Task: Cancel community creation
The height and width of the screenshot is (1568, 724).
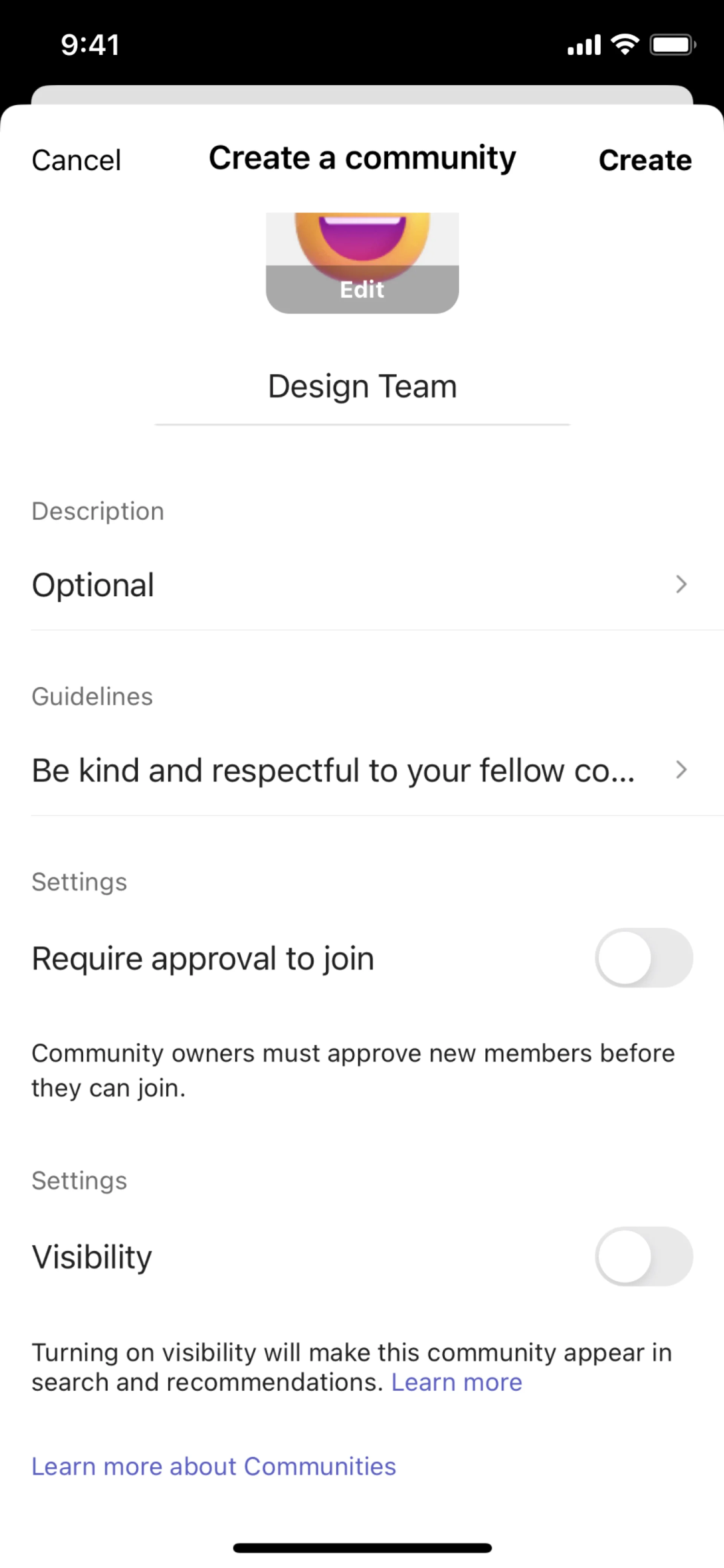Action: tap(77, 160)
